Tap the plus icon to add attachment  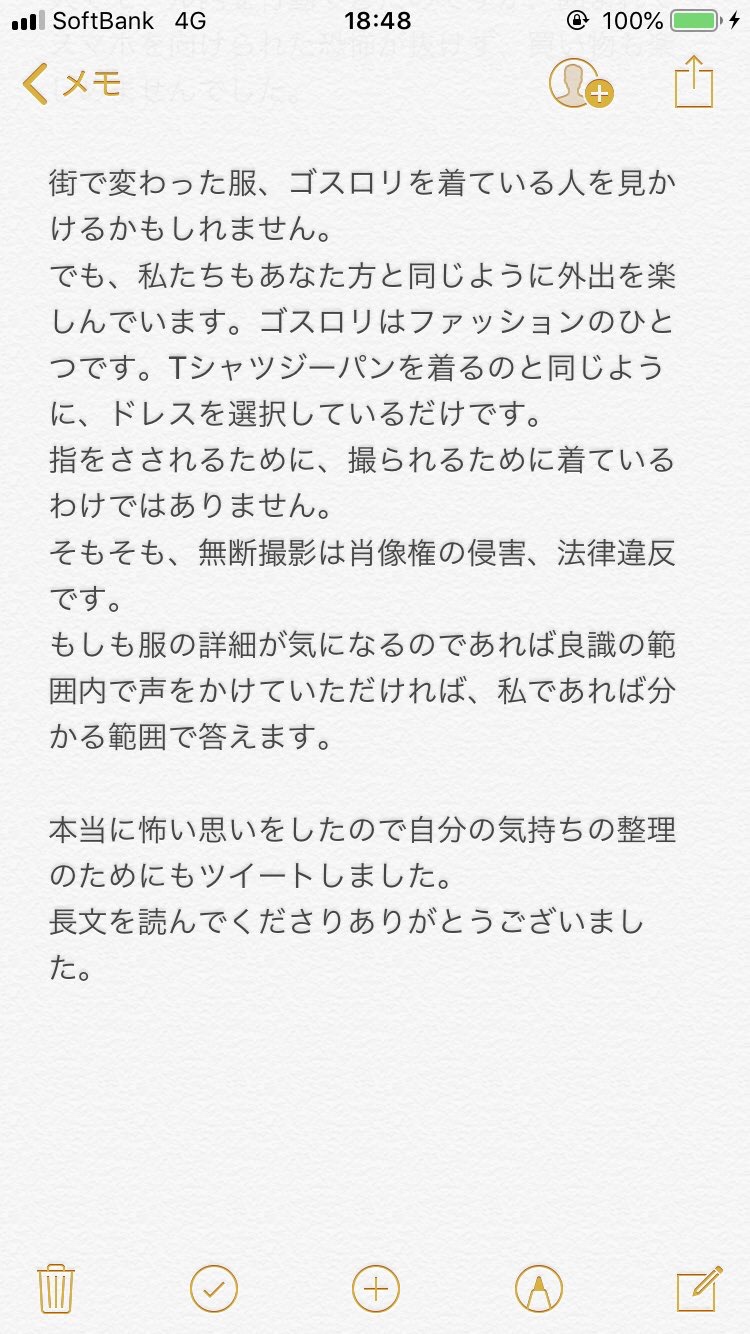pyautogui.click(x=376, y=1287)
